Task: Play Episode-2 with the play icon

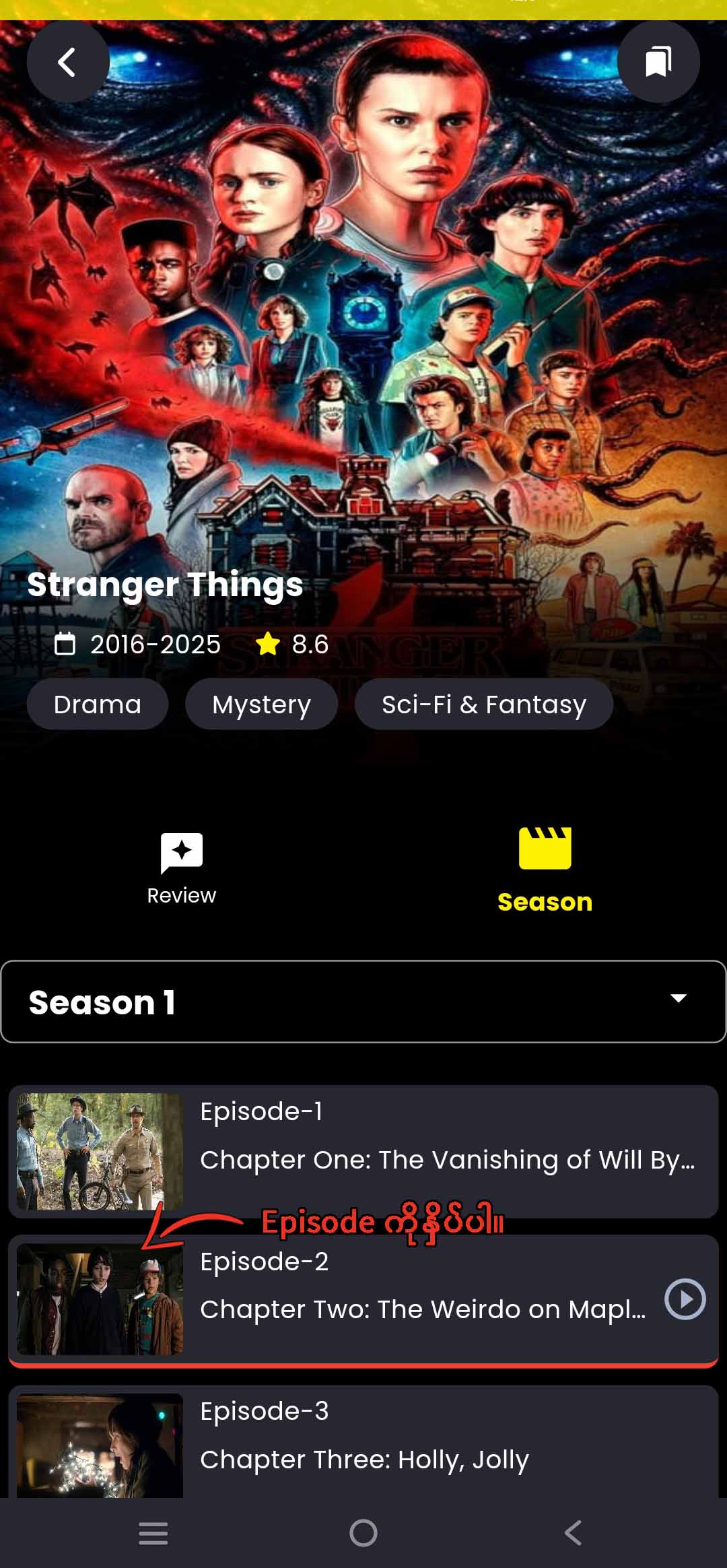Action: pos(685,1299)
